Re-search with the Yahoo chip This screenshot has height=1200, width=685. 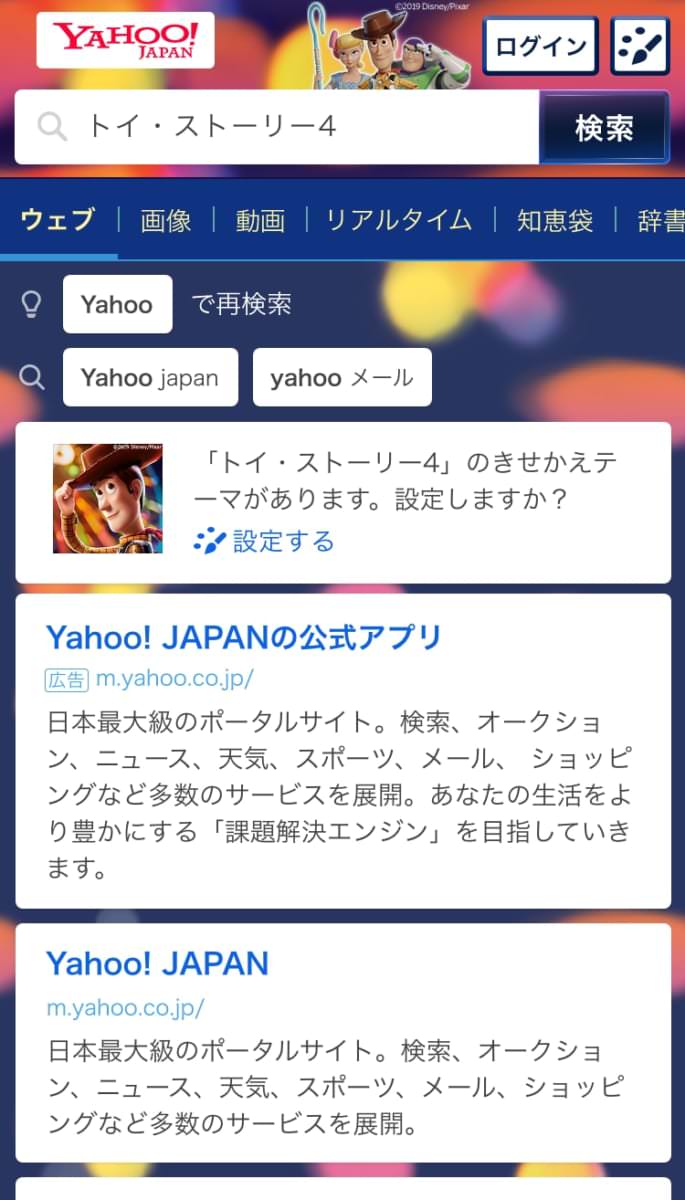[117, 304]
